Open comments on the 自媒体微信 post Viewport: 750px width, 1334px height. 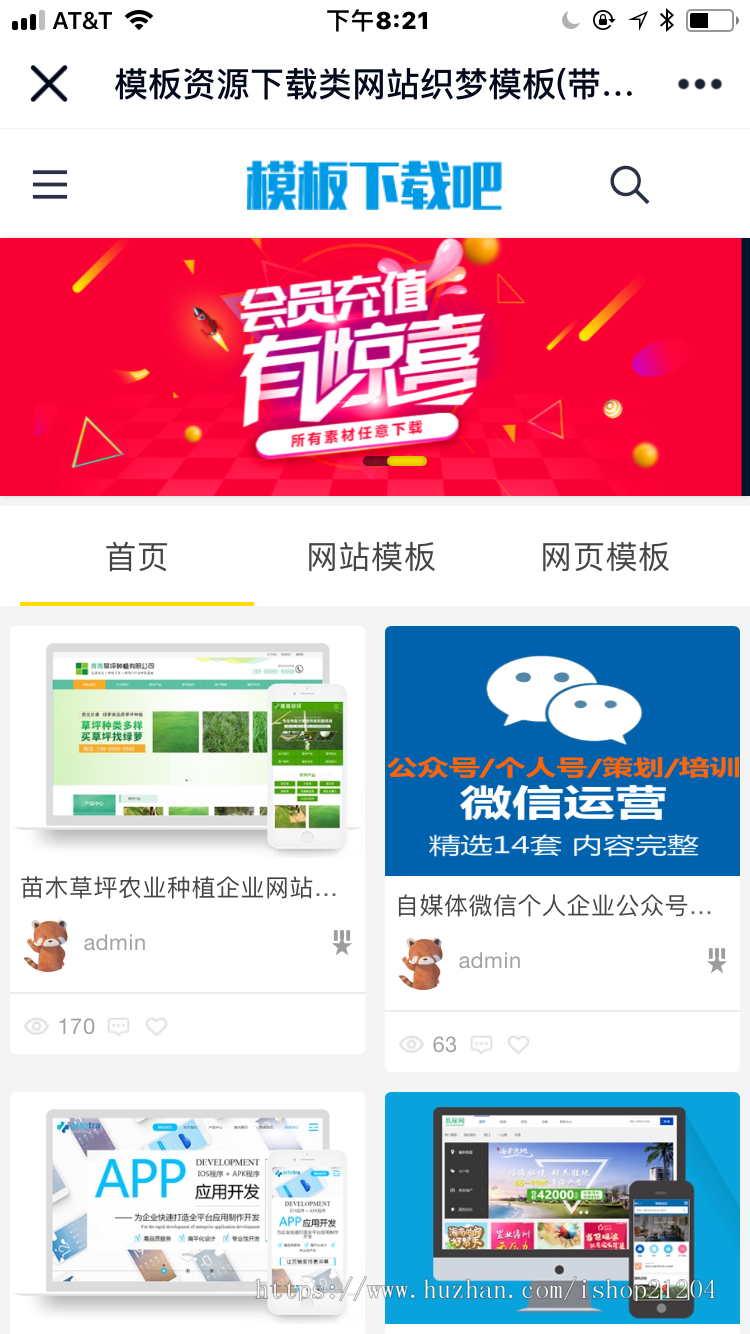point(481,1044)
